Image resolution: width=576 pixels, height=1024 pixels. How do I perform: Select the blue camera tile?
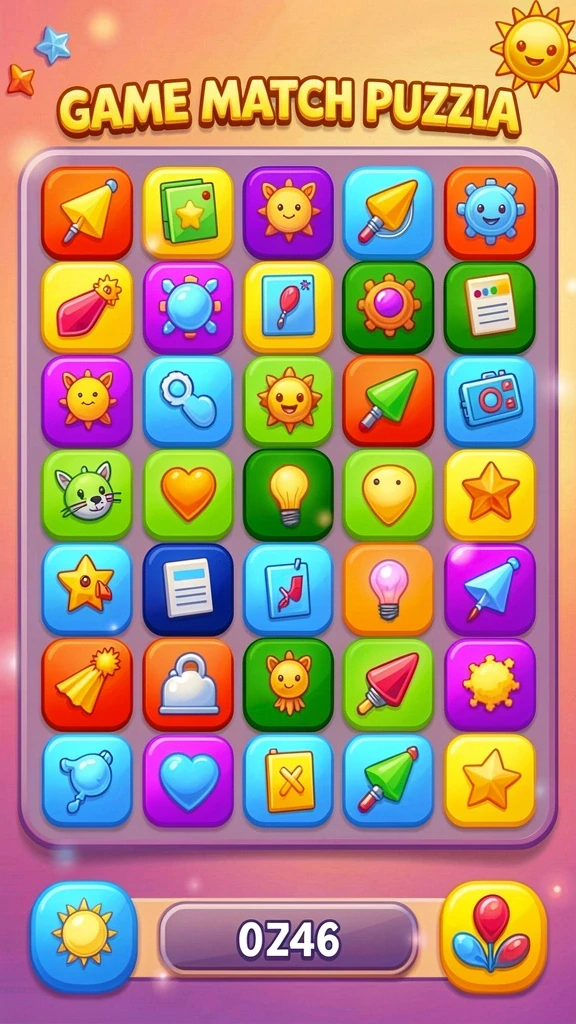tap(490, 401)
